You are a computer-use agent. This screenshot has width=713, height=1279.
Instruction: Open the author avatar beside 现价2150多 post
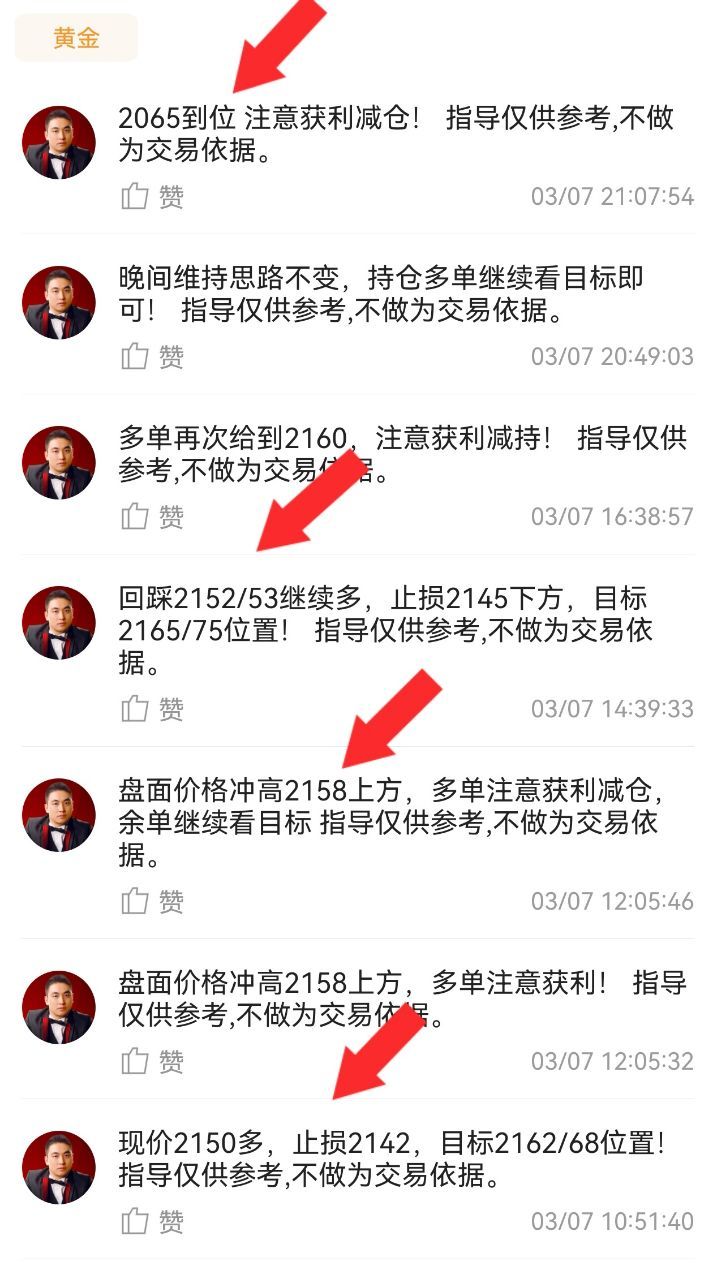click(59, 1167)
